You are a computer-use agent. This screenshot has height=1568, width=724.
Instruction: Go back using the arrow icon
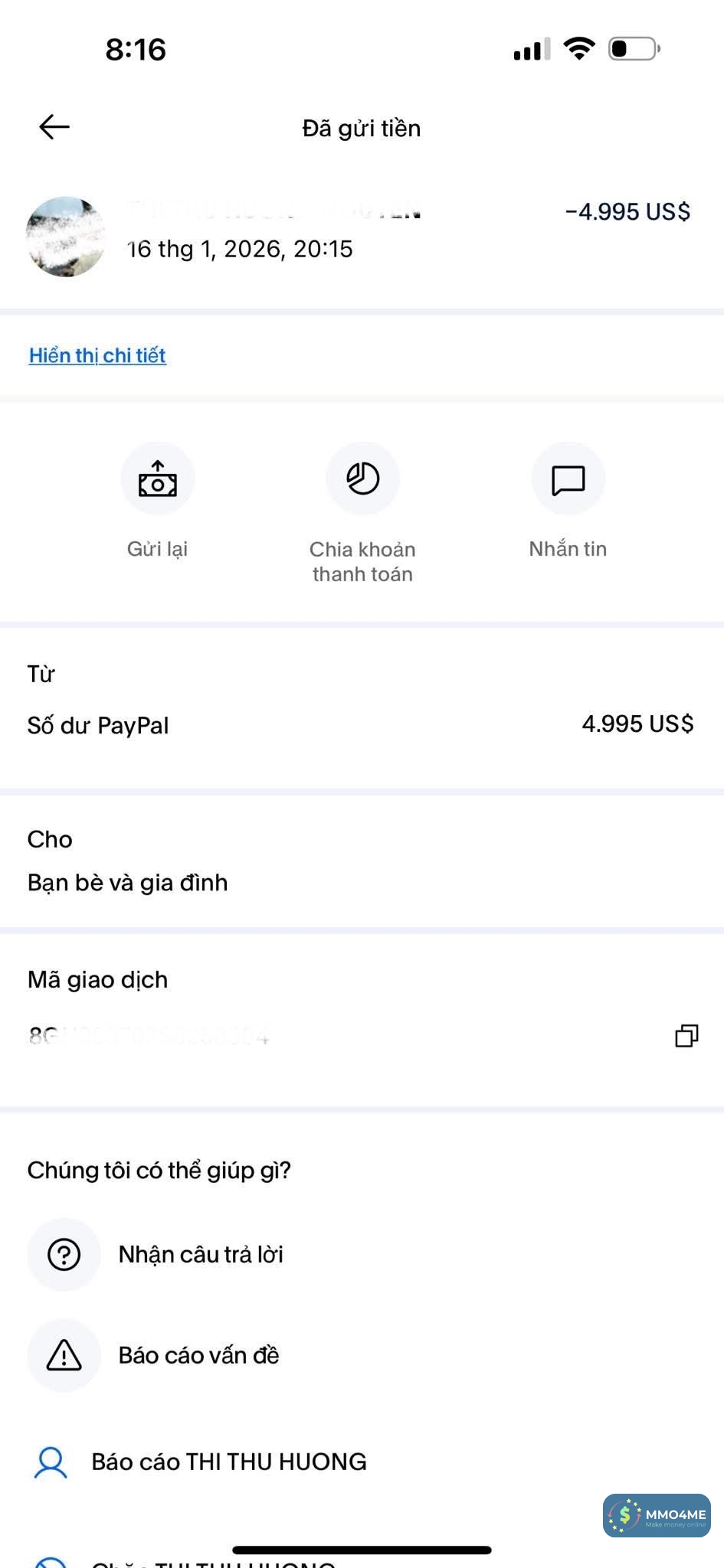point(54,127)
